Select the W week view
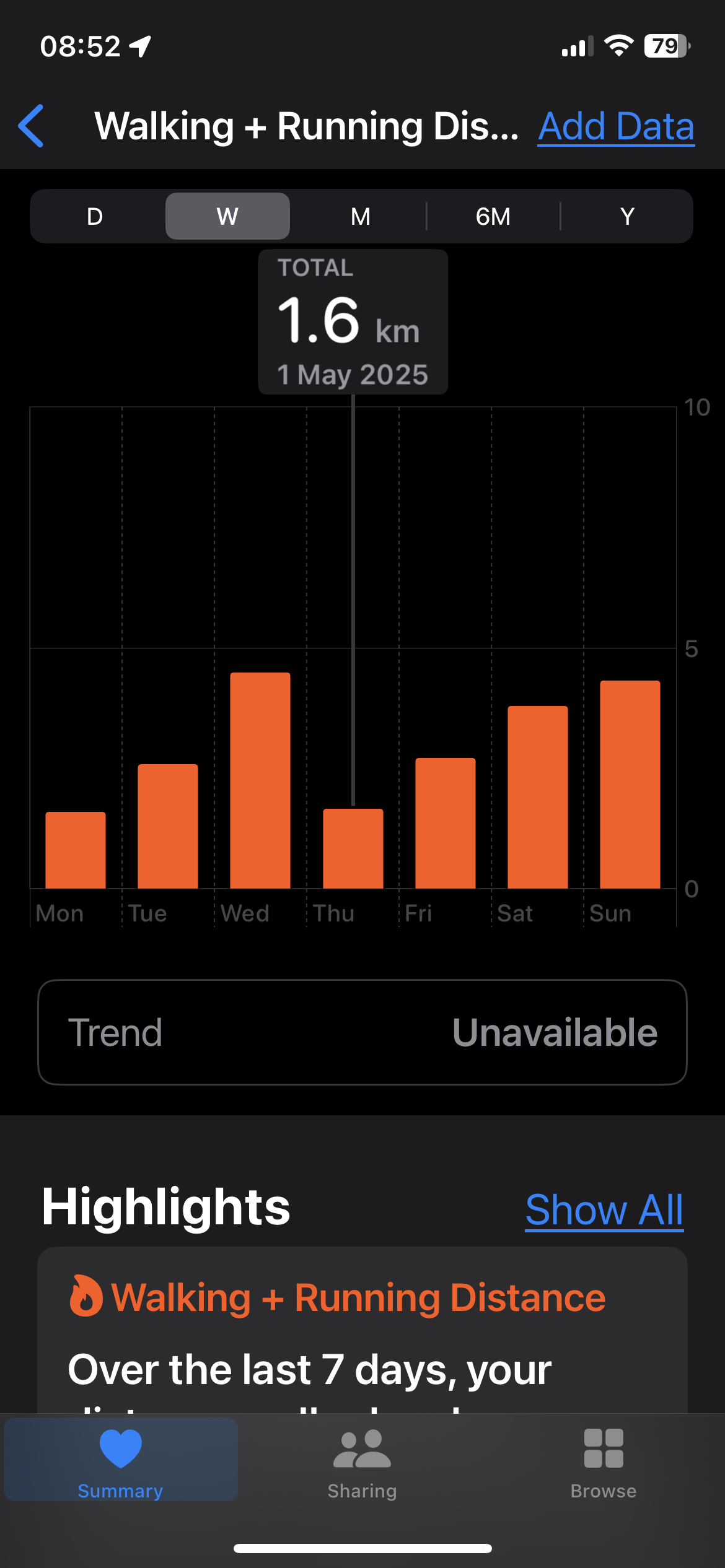 coord(227,216)
